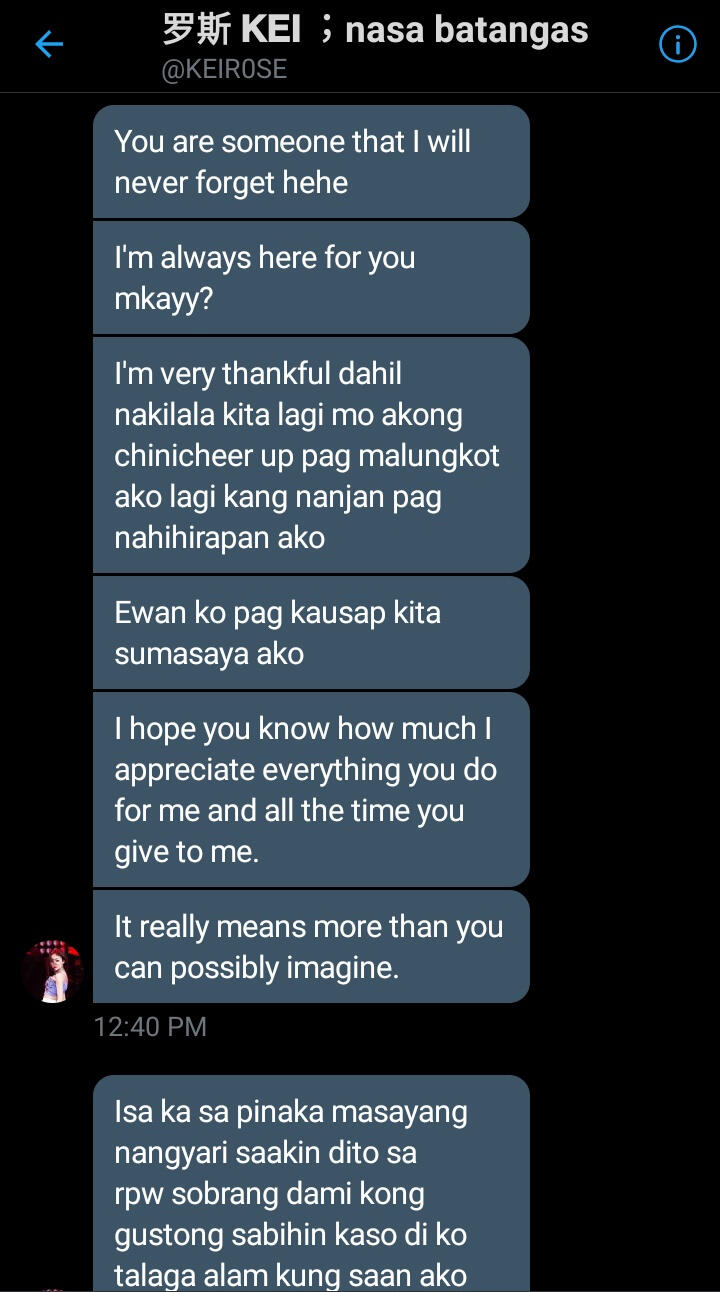The height and width of the screenshot is (1292, 720).
Task: Open conversation info icon
Action: coord(677,44)
